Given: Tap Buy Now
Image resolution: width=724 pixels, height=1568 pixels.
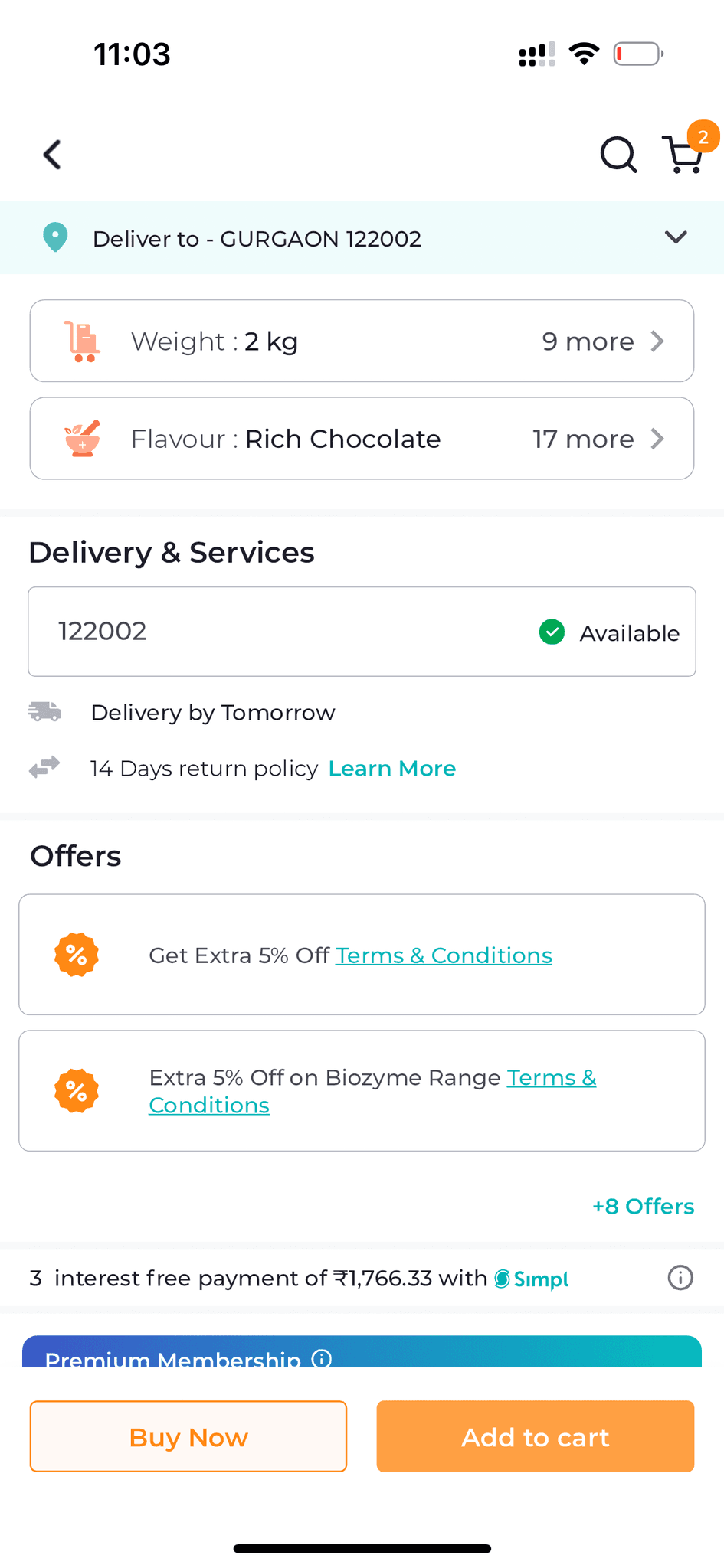Looking at the screenshot, I should coord(188,1437).
